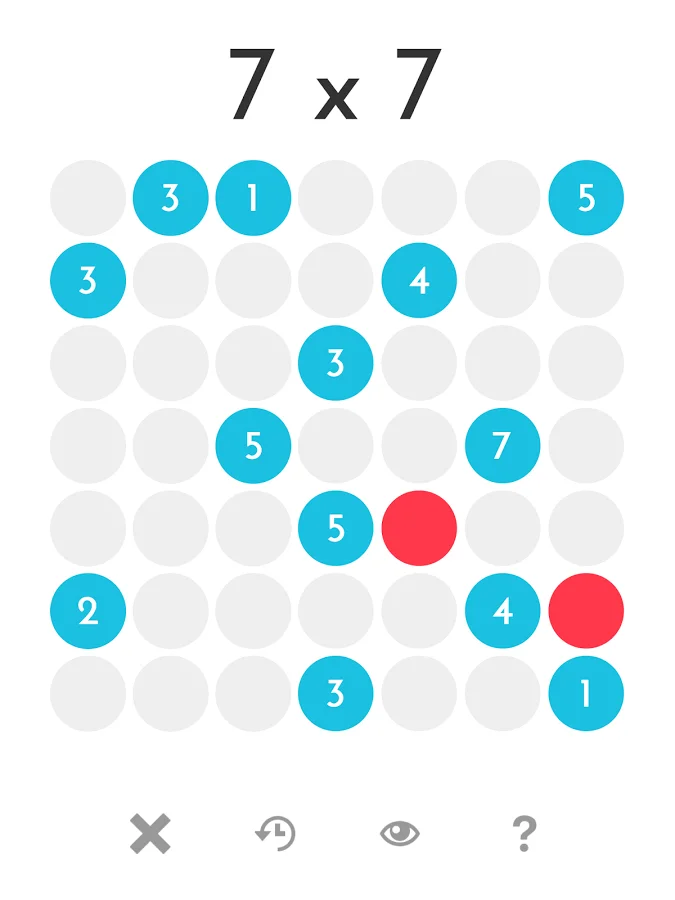This screenshot has height=900, width=675.
Task: Tap the eye hint icon
Action: coord(399,833)
